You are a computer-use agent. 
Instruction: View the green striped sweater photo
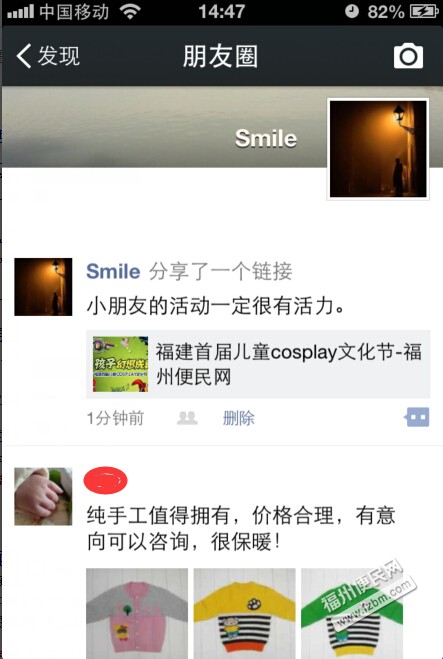[x=352, y=613]
